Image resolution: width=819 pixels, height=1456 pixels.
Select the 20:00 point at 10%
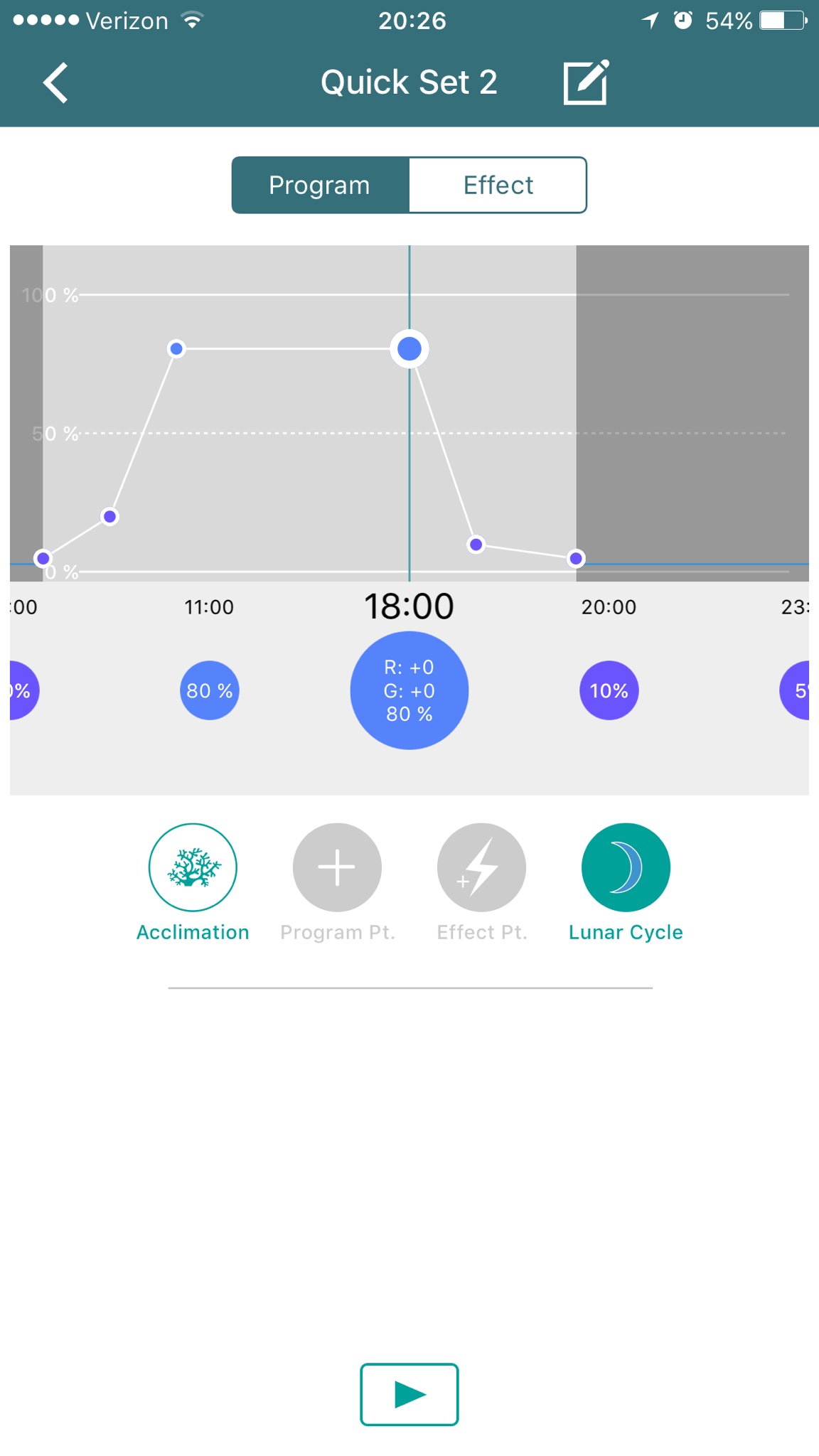click(x=609, y=690)
